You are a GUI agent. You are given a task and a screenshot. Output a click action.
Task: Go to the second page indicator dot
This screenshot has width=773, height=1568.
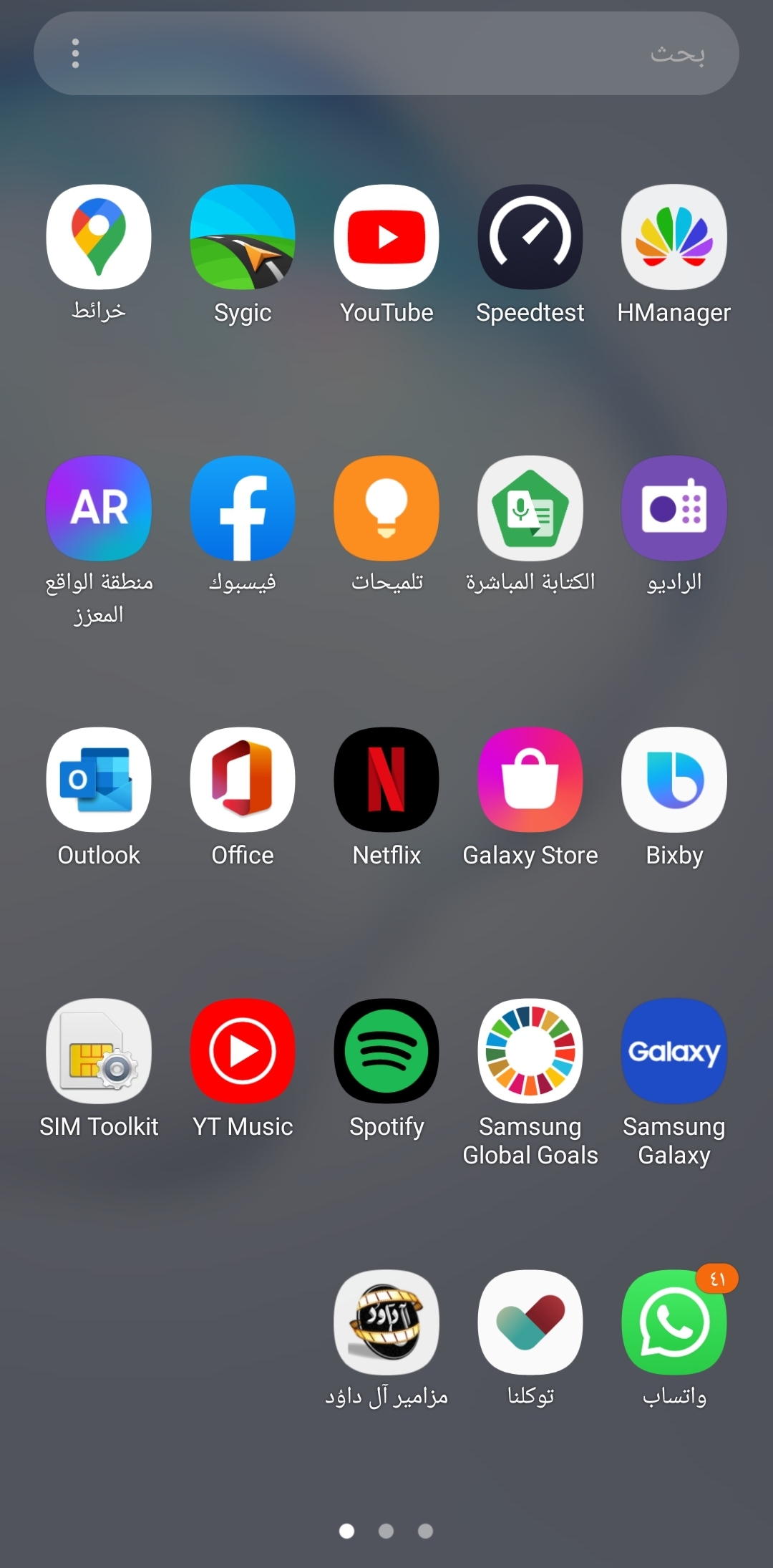pyautogui.click(x=386, y=1531)
